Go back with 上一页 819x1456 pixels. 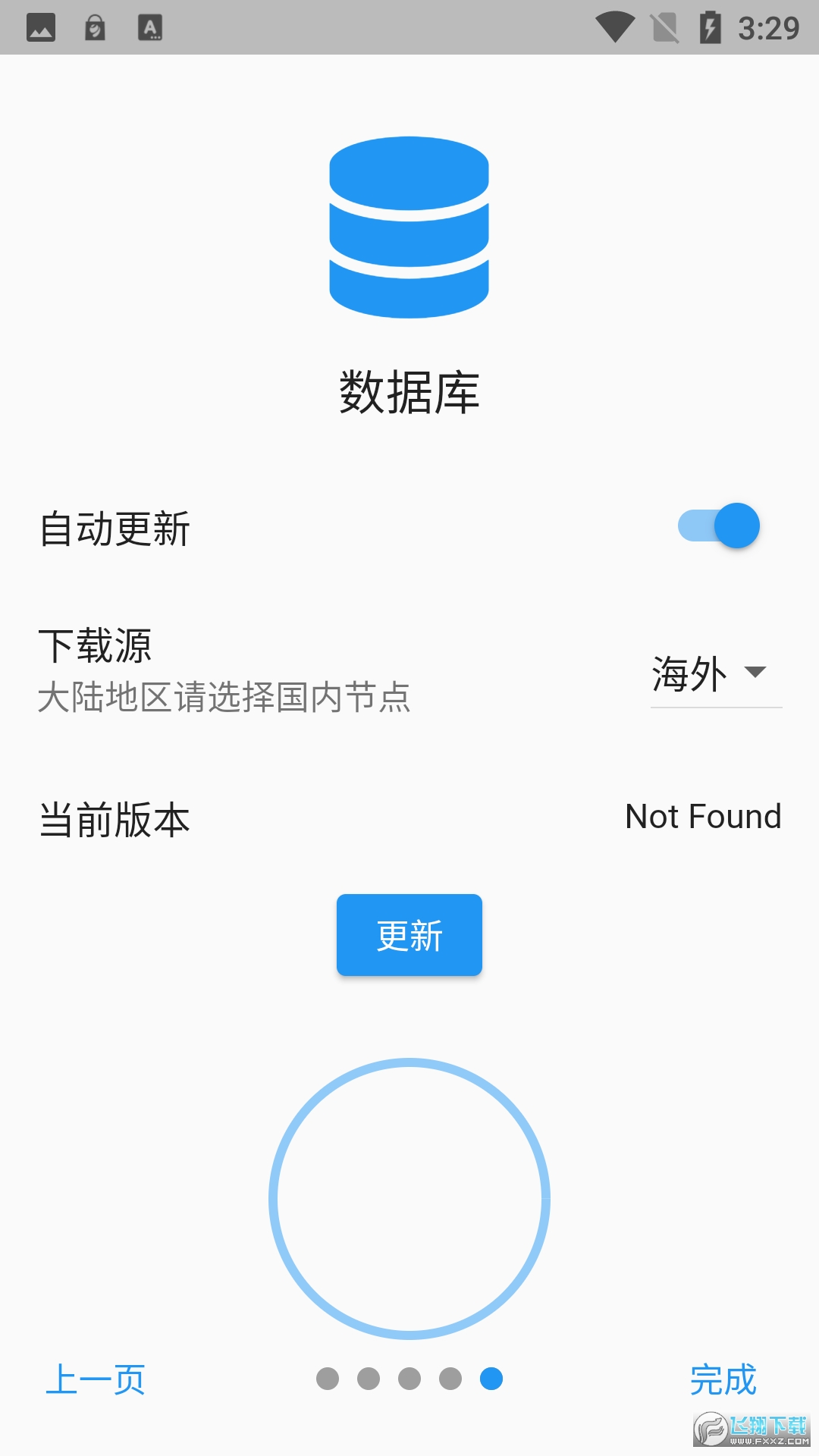(x=96, y=1379)
